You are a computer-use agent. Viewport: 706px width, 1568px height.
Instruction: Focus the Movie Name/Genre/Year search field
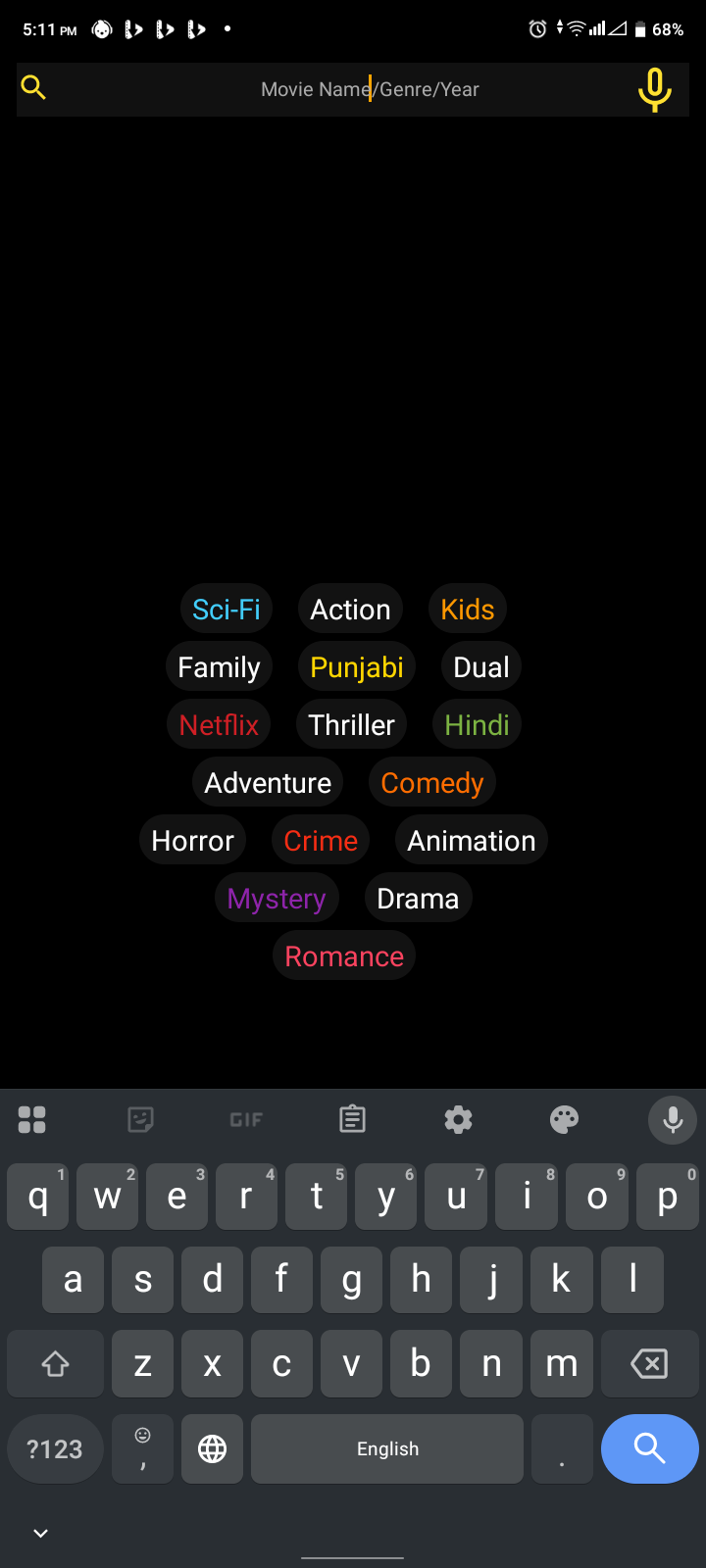(370, 89)
